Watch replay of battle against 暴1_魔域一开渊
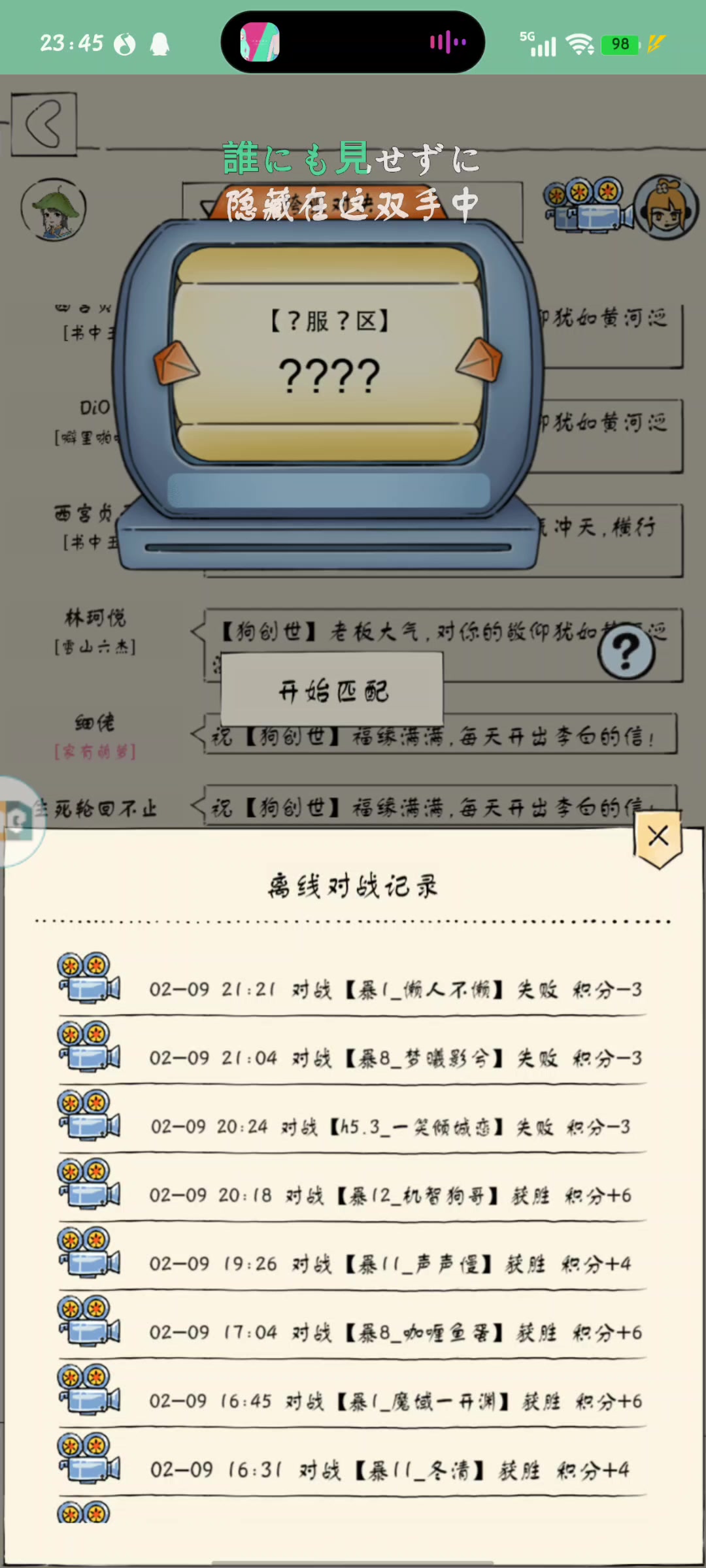 (x=89, y=1390)
